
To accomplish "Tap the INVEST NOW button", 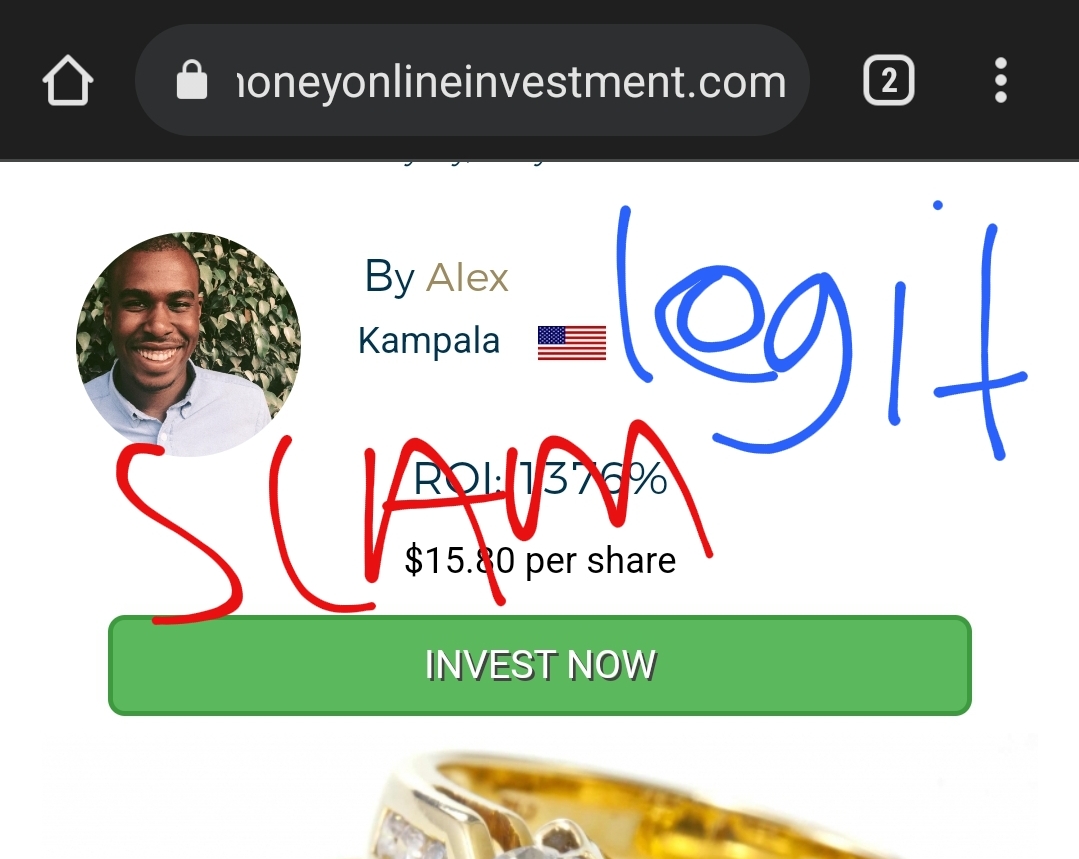I will [x=539, y=665].
